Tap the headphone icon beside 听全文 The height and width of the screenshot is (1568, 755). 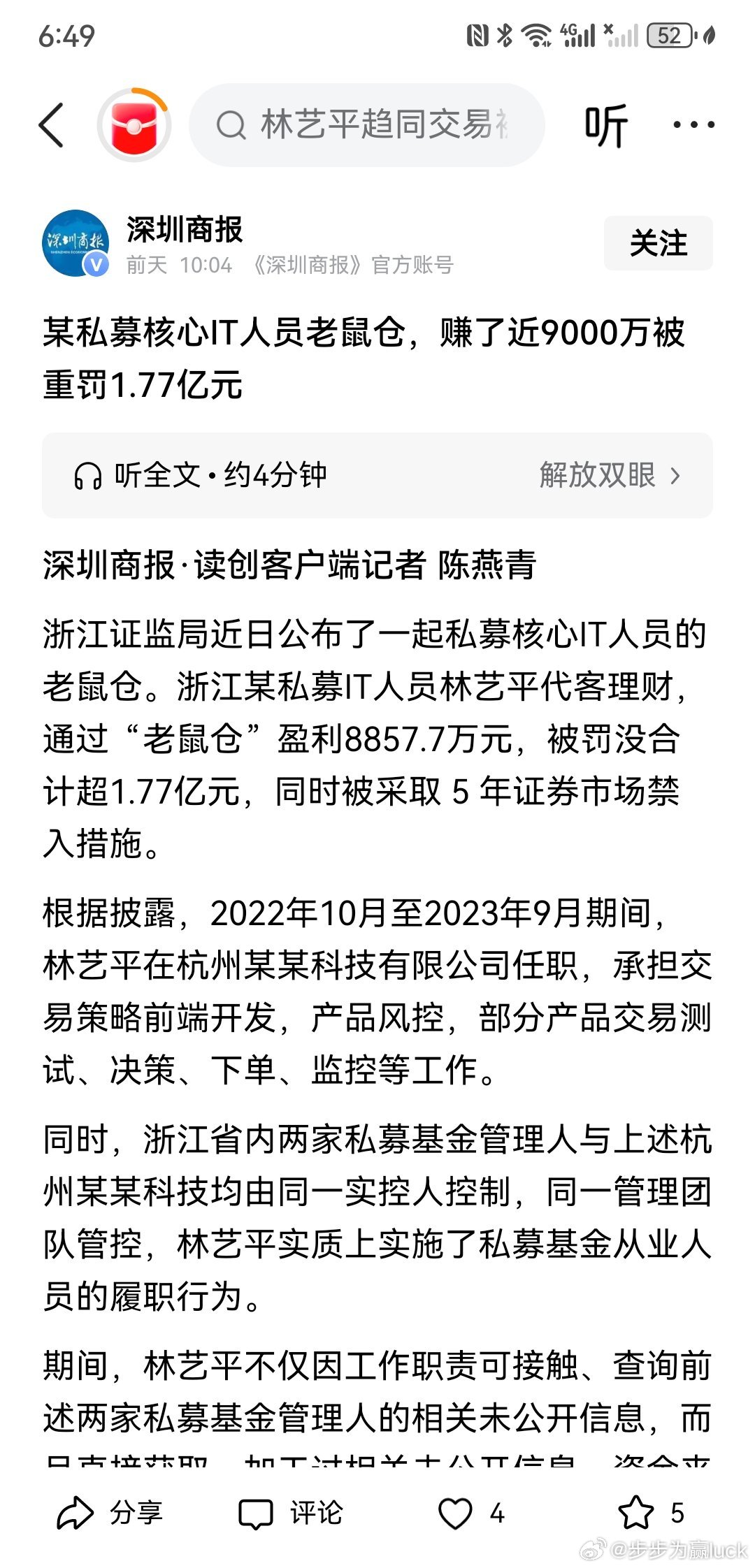click(x=87, y=476)
